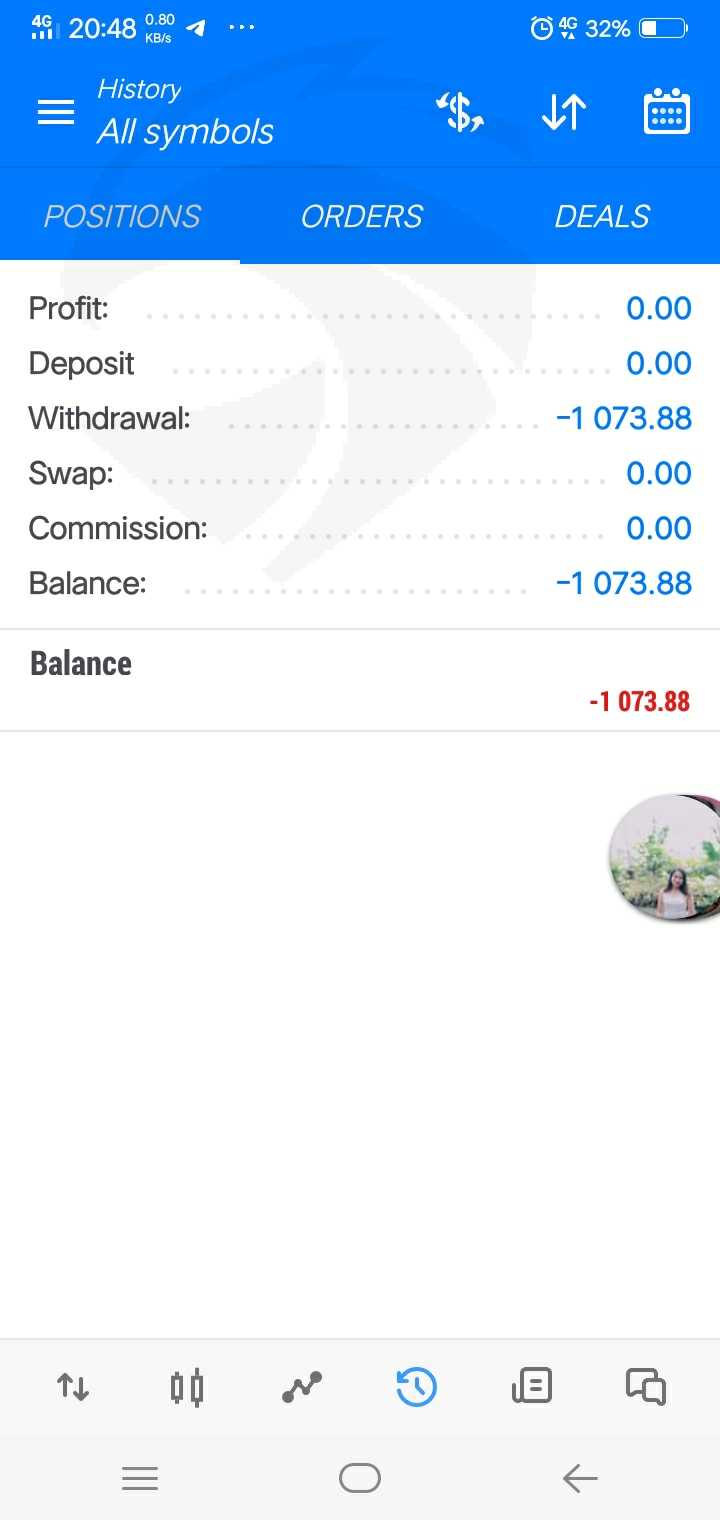Viewport: 720px width, 1520px height.
Task: Open the candlestick Chart tab
Action: pos(187,1387)
